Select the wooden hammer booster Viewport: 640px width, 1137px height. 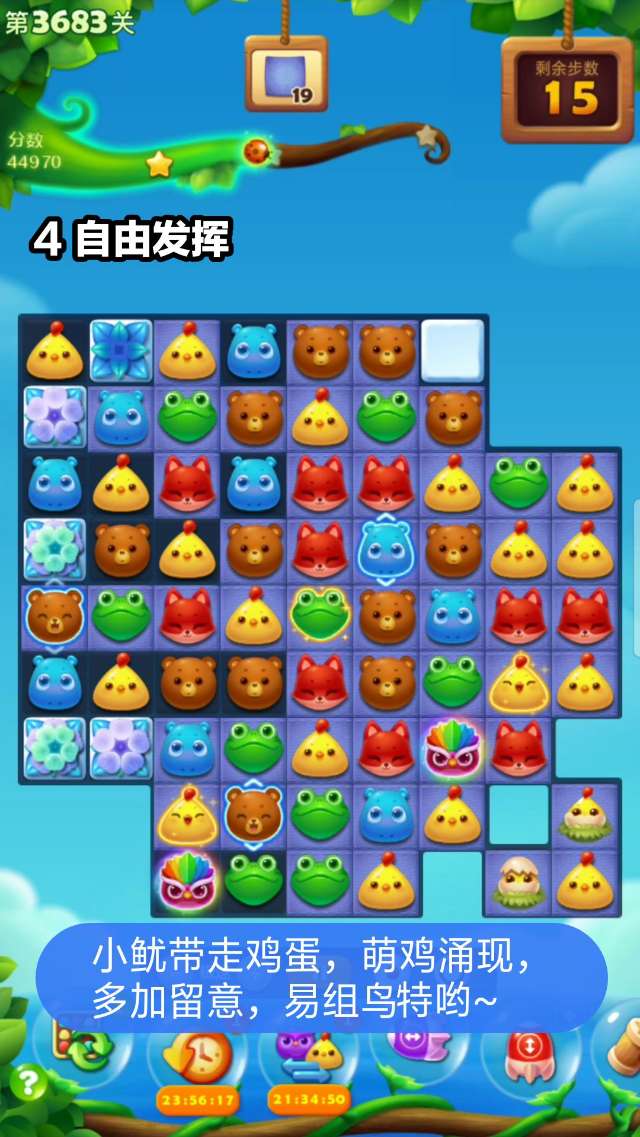coord(625,1045)
